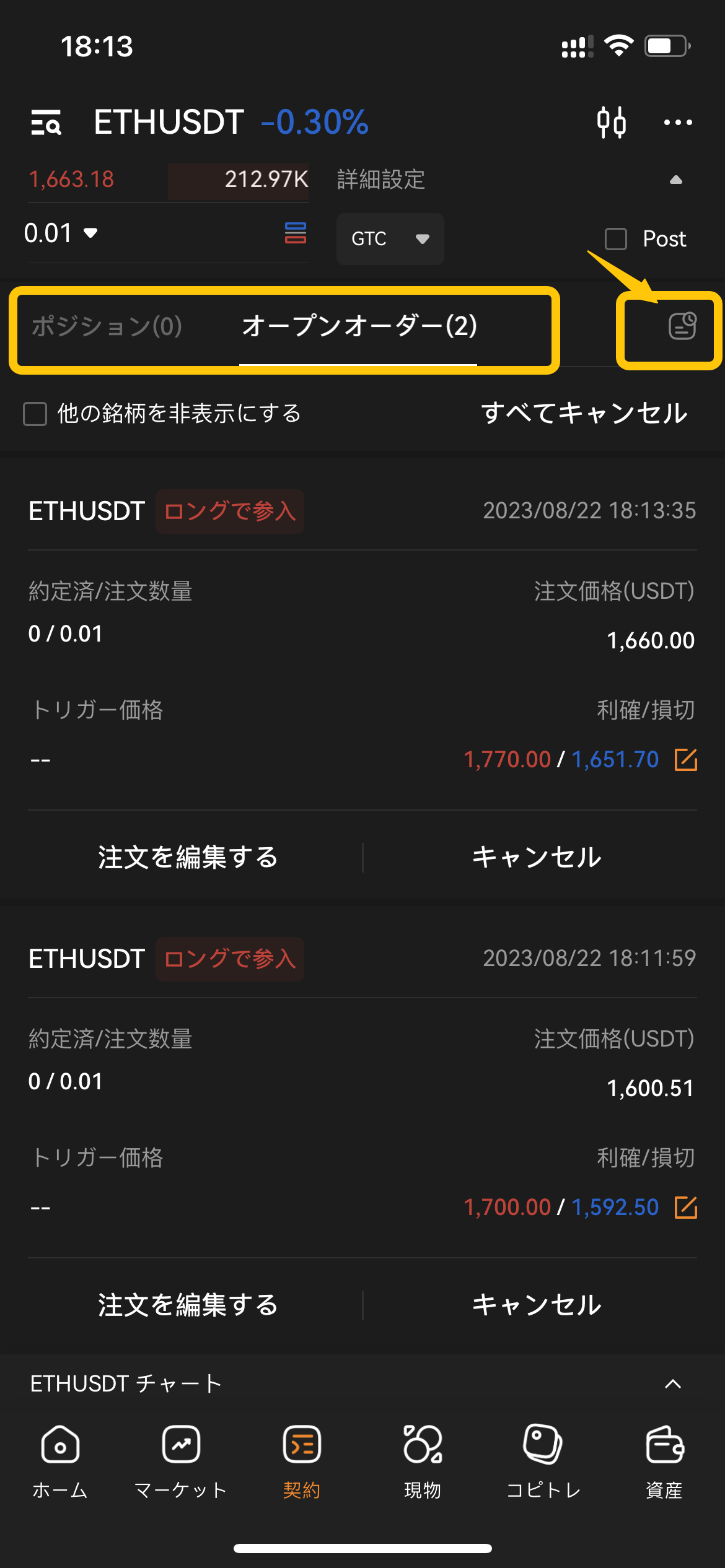The image size is (725, 1568).
Task: Check the Post checkbox
Action: pyautogui.click(x=616, y=239)
